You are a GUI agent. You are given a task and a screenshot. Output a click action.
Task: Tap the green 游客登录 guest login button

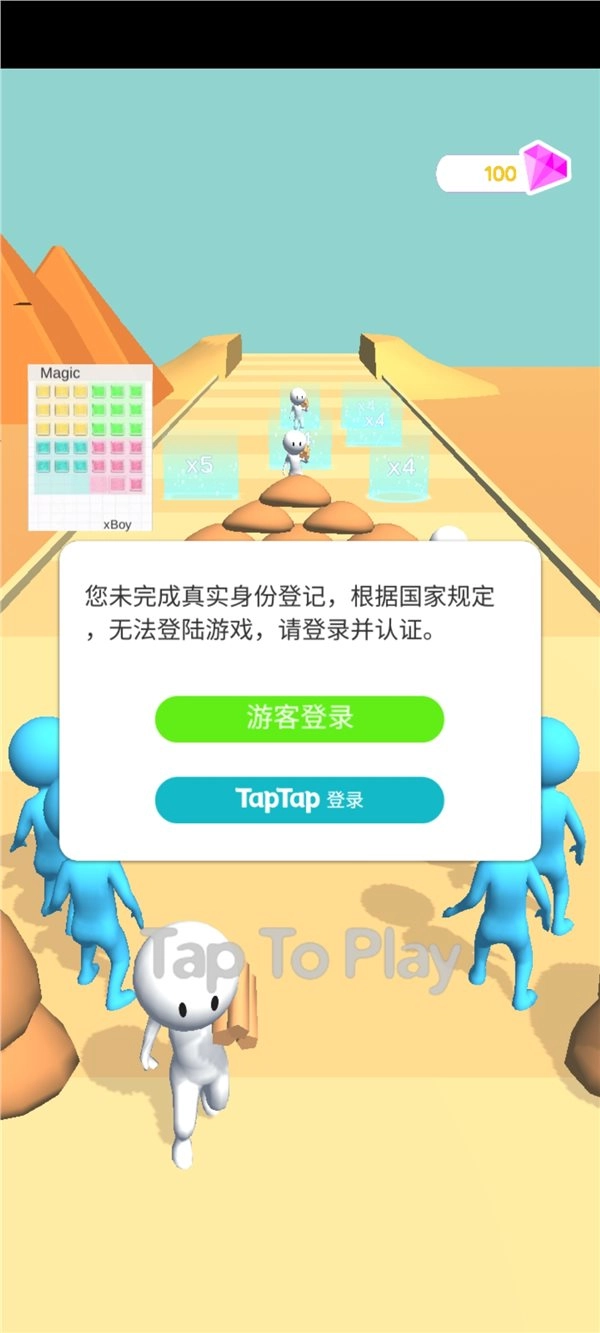[x=299, y=718]
